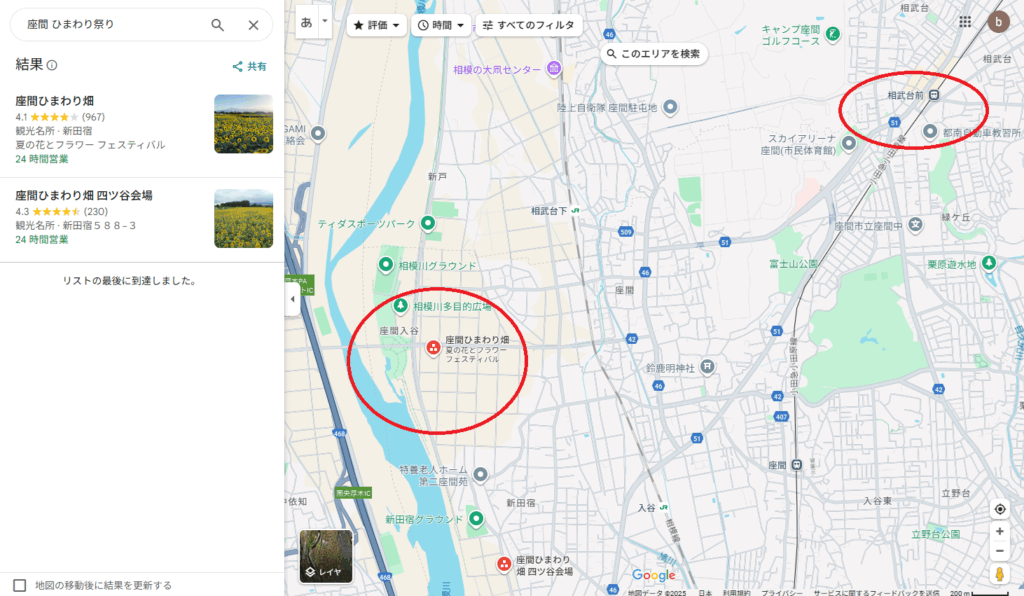Share the results with the 共有 button

coord(250,67)
